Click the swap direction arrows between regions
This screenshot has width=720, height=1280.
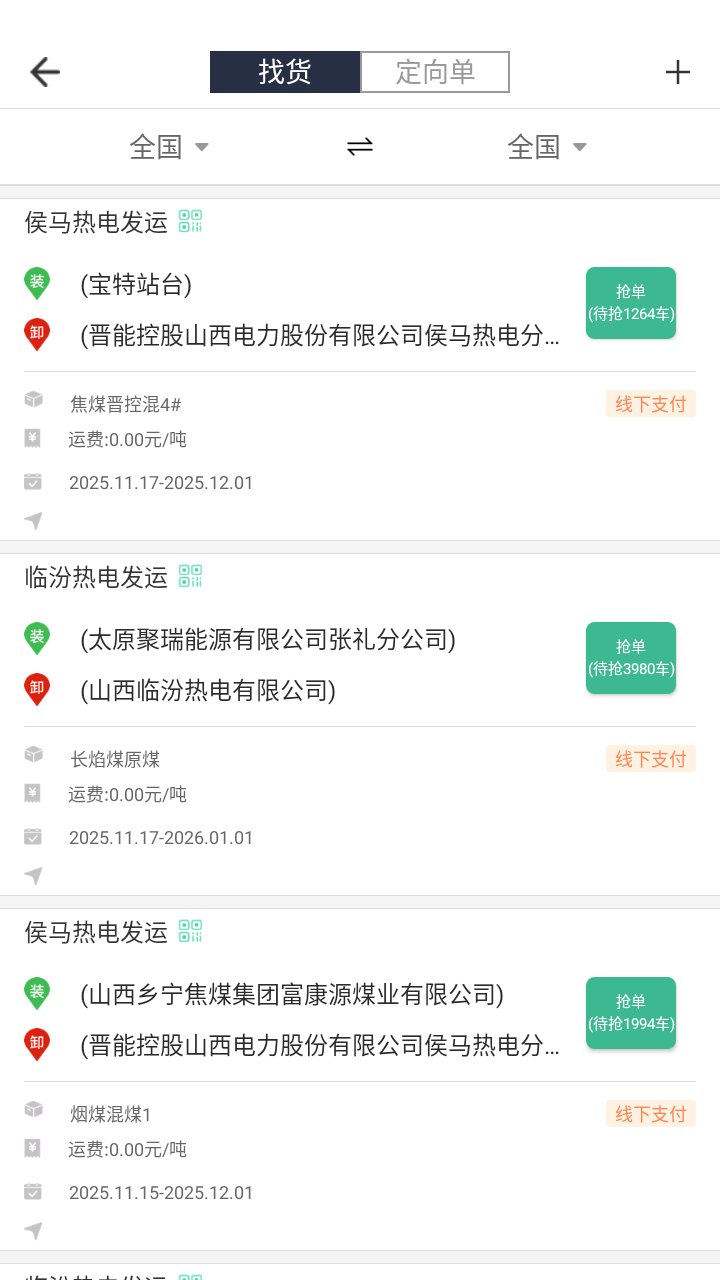click(359, 146)
